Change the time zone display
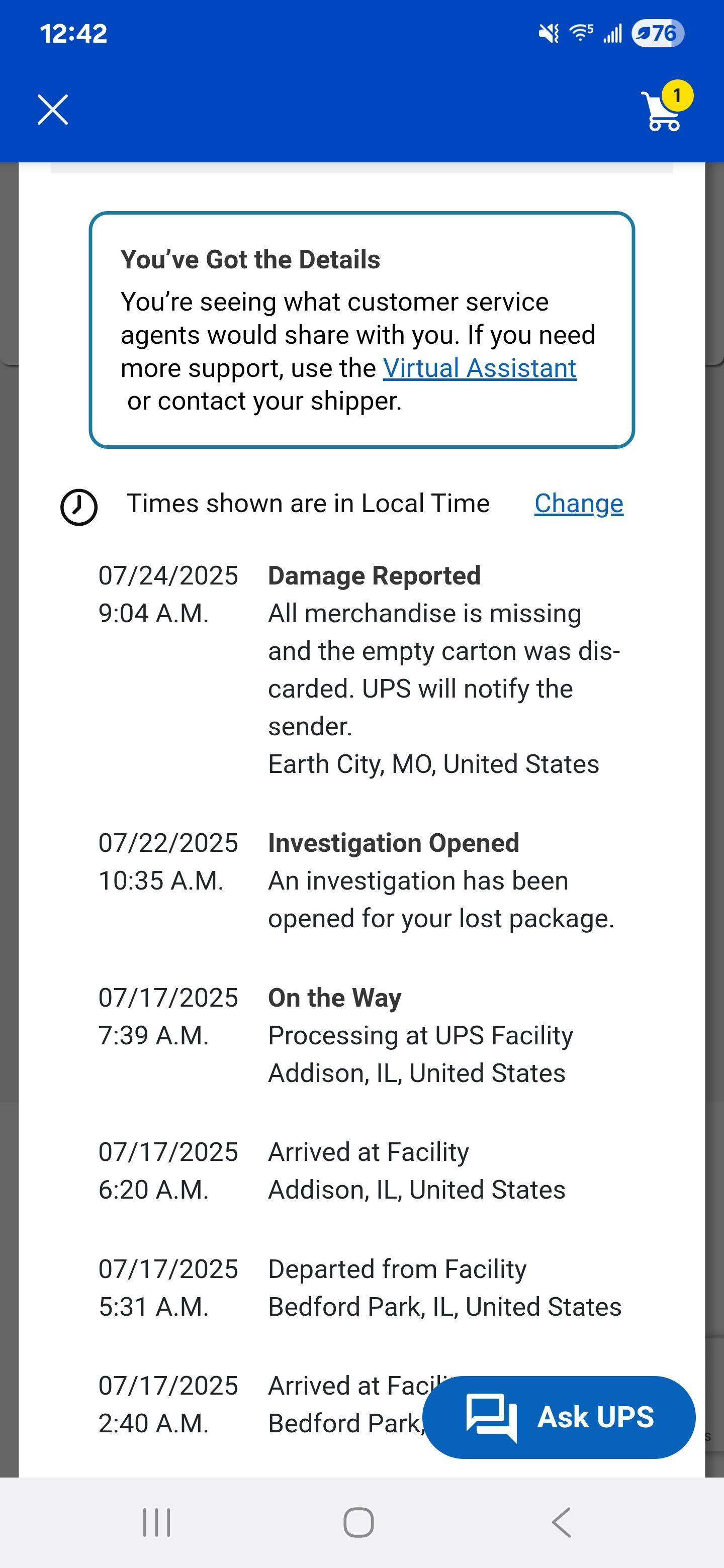The width and height of the screenshot is (724, 1568). click(579, 504)
